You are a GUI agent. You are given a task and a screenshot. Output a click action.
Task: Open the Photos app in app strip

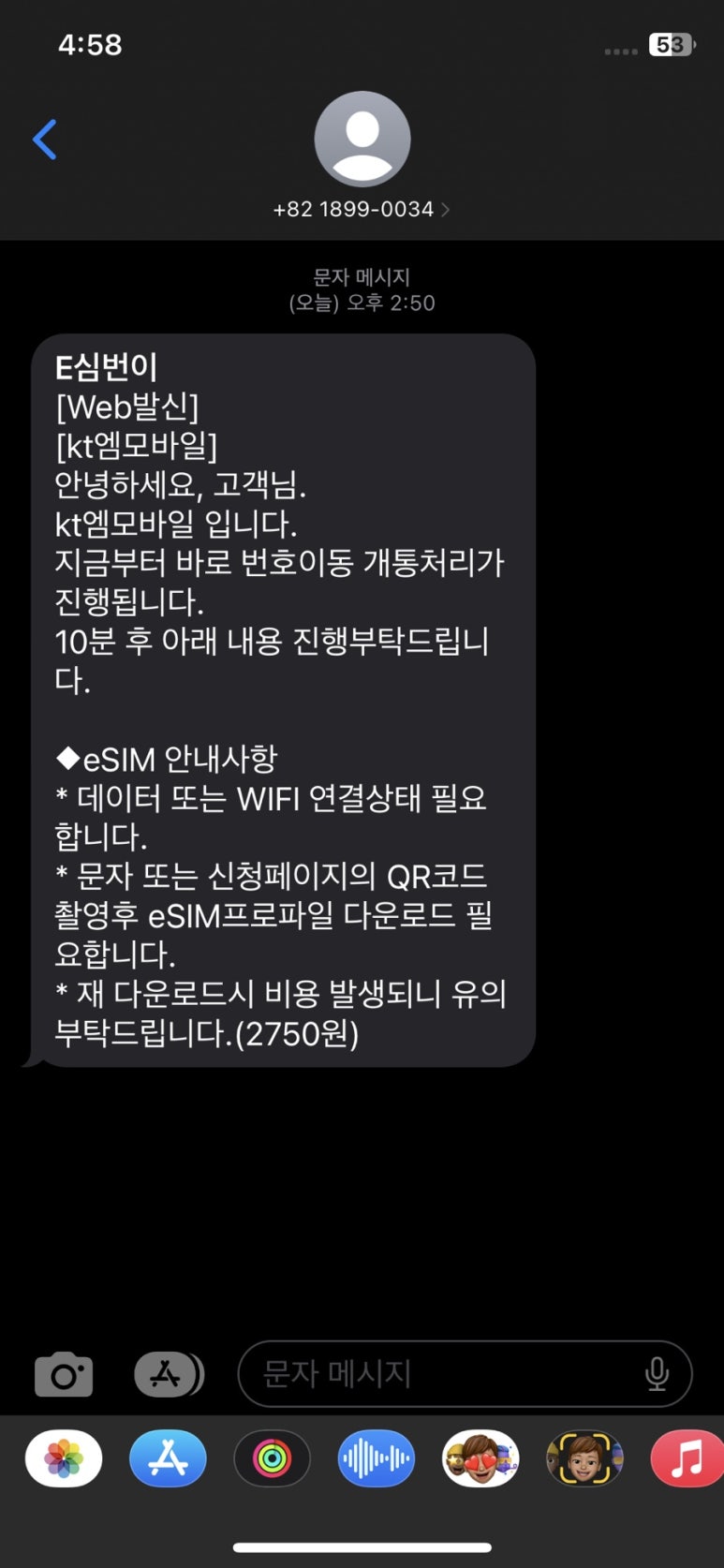point(64,1458)
